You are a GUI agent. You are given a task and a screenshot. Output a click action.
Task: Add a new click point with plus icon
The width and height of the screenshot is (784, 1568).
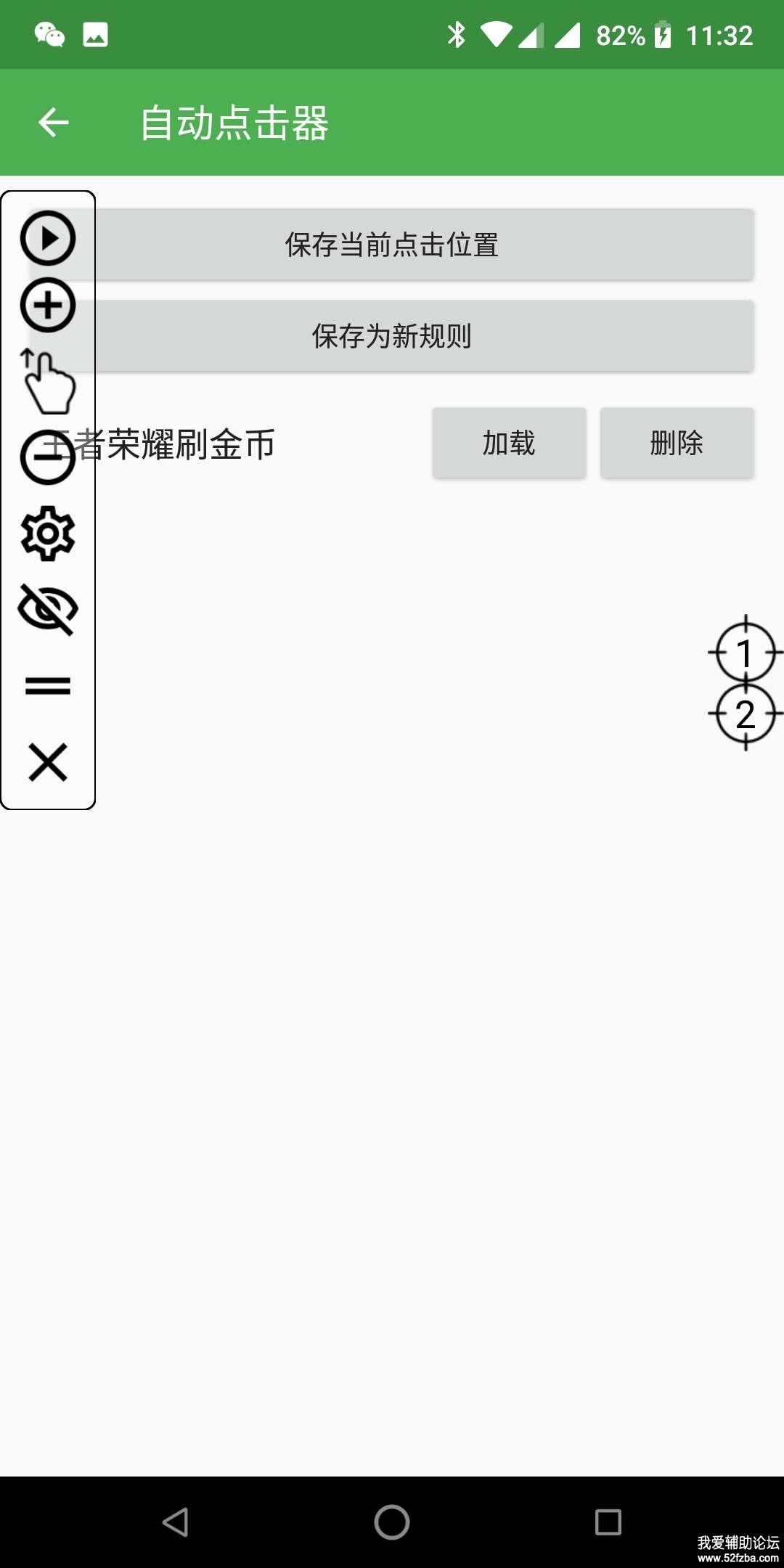pyautogui.click(x=48, y=305)
